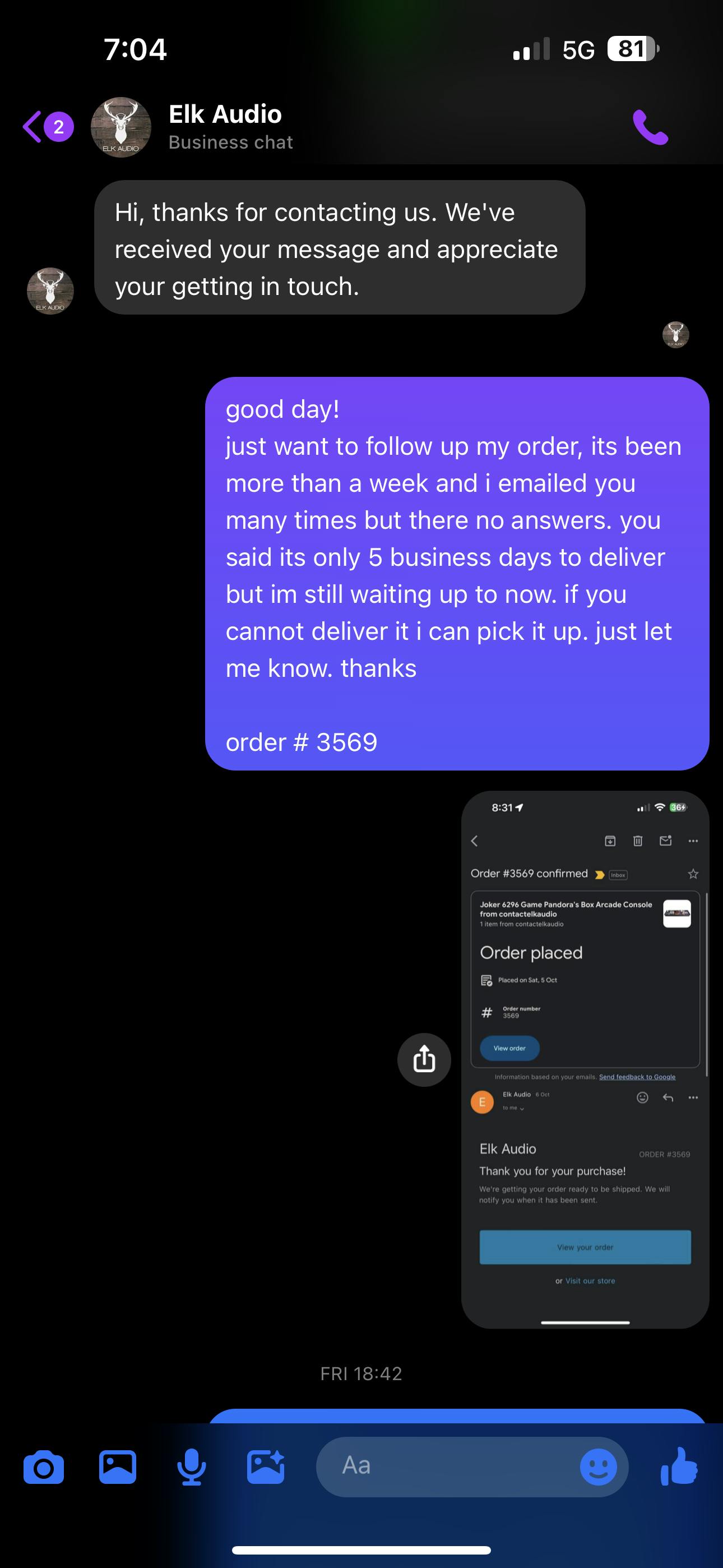Image resolution: width=723 pixels, height=1568 pixels.
Task: Open the camera to take a photo
Action: click(x=44, y=1468)
